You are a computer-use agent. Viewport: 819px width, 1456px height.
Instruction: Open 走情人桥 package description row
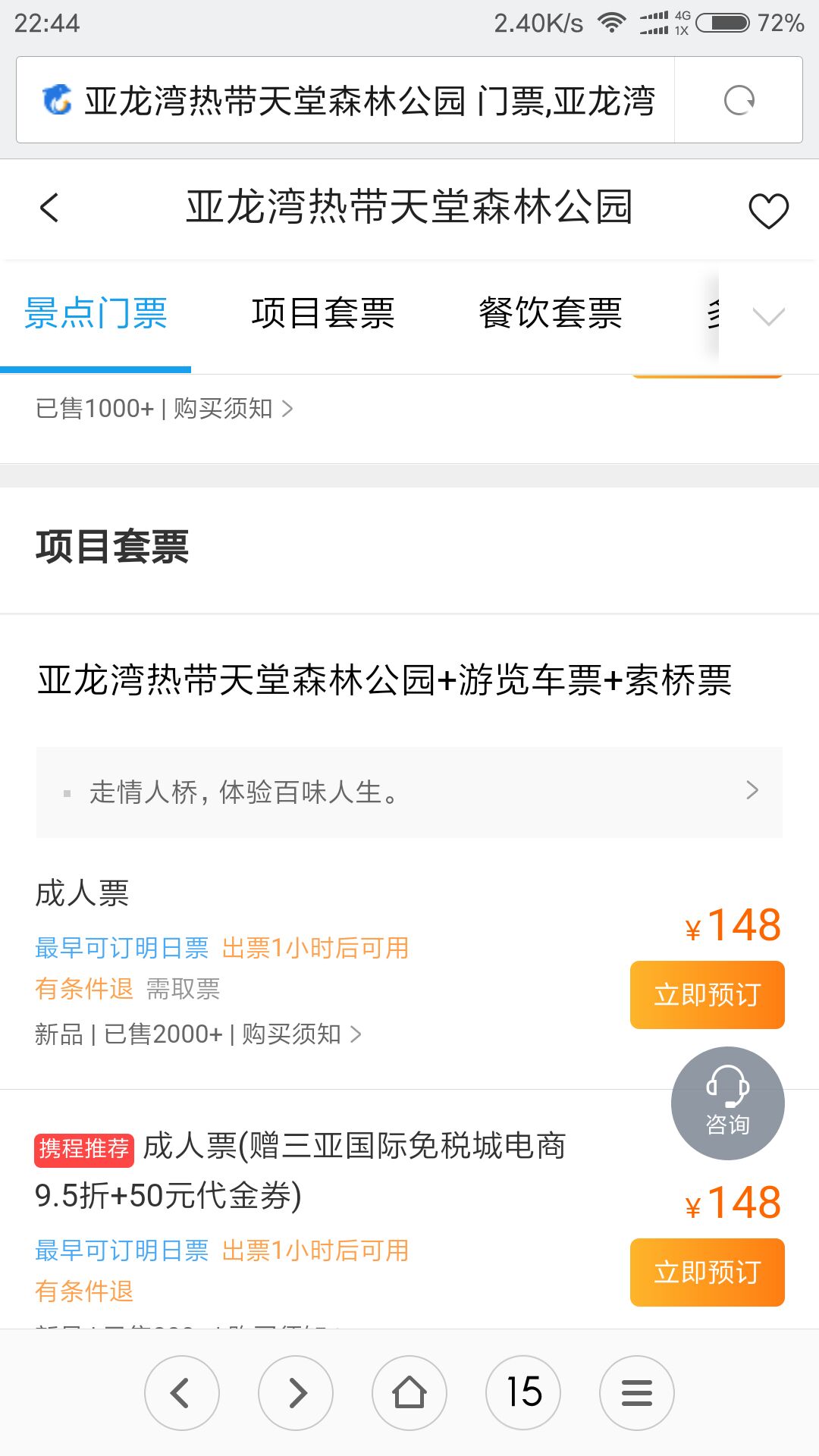tap(409, 792)
